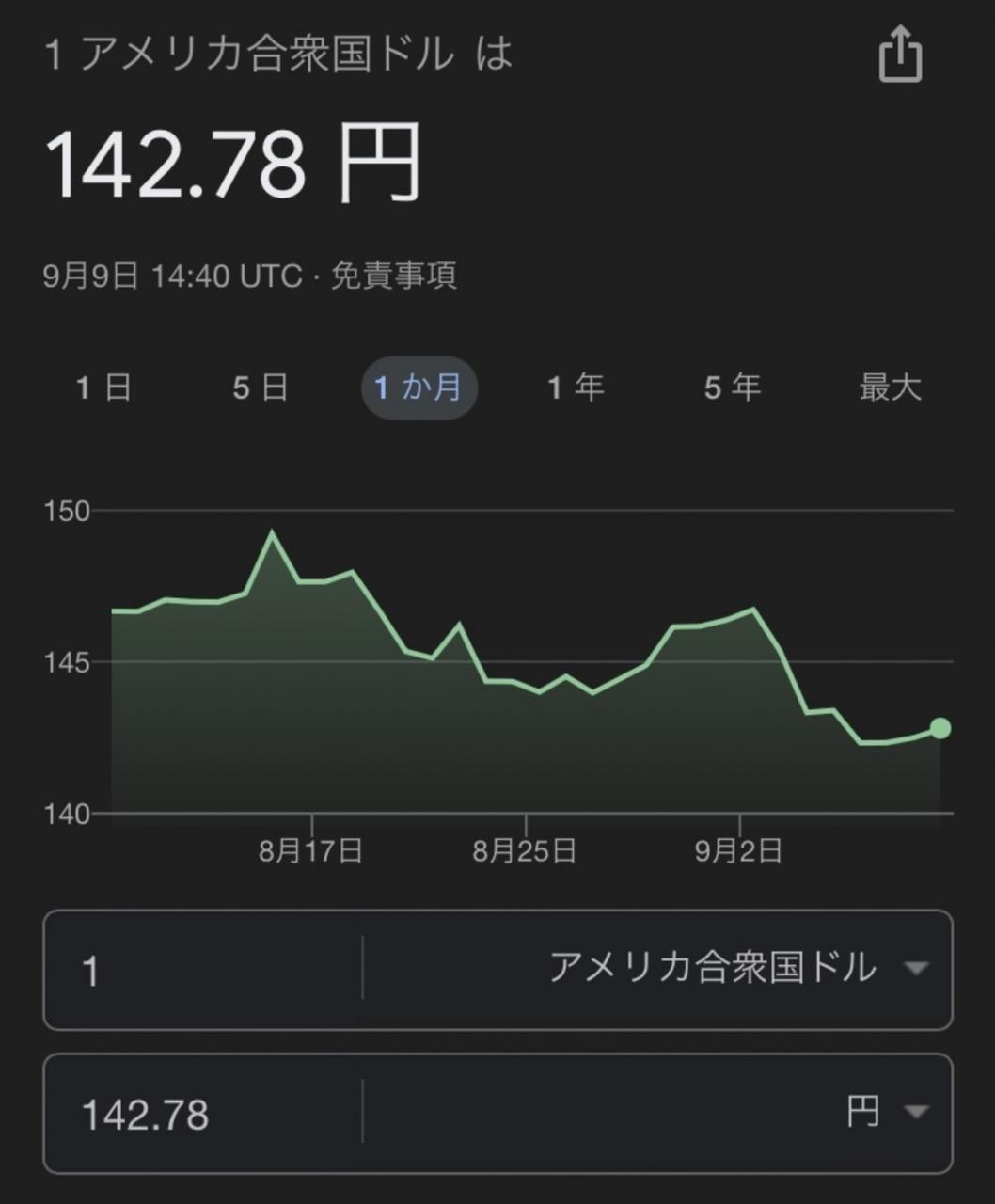Switch chart to 1日 range
This screenshot has width=995, height=1204.
pyautogui.click(x=103, y=388)
